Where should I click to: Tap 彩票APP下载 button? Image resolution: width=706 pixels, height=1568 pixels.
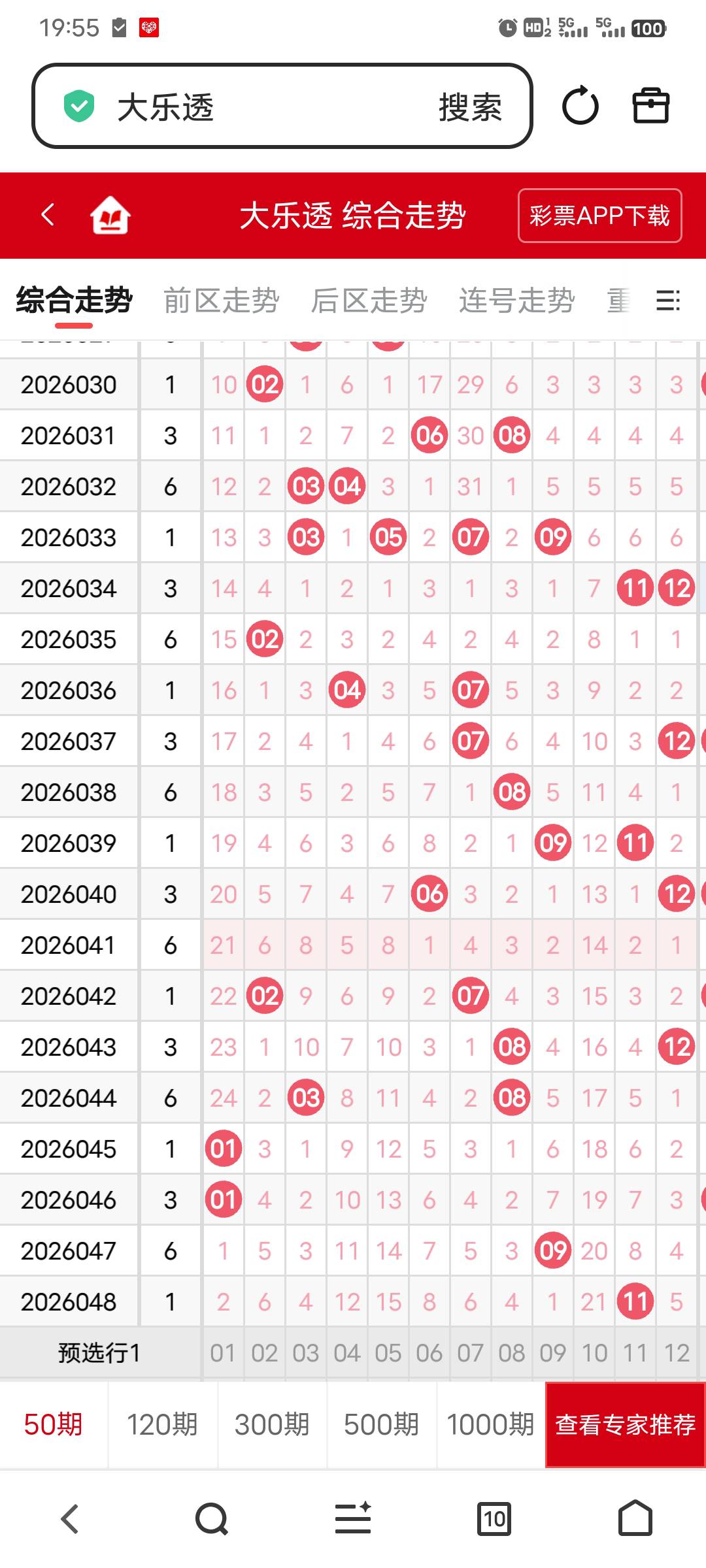[x=599, y=216]
